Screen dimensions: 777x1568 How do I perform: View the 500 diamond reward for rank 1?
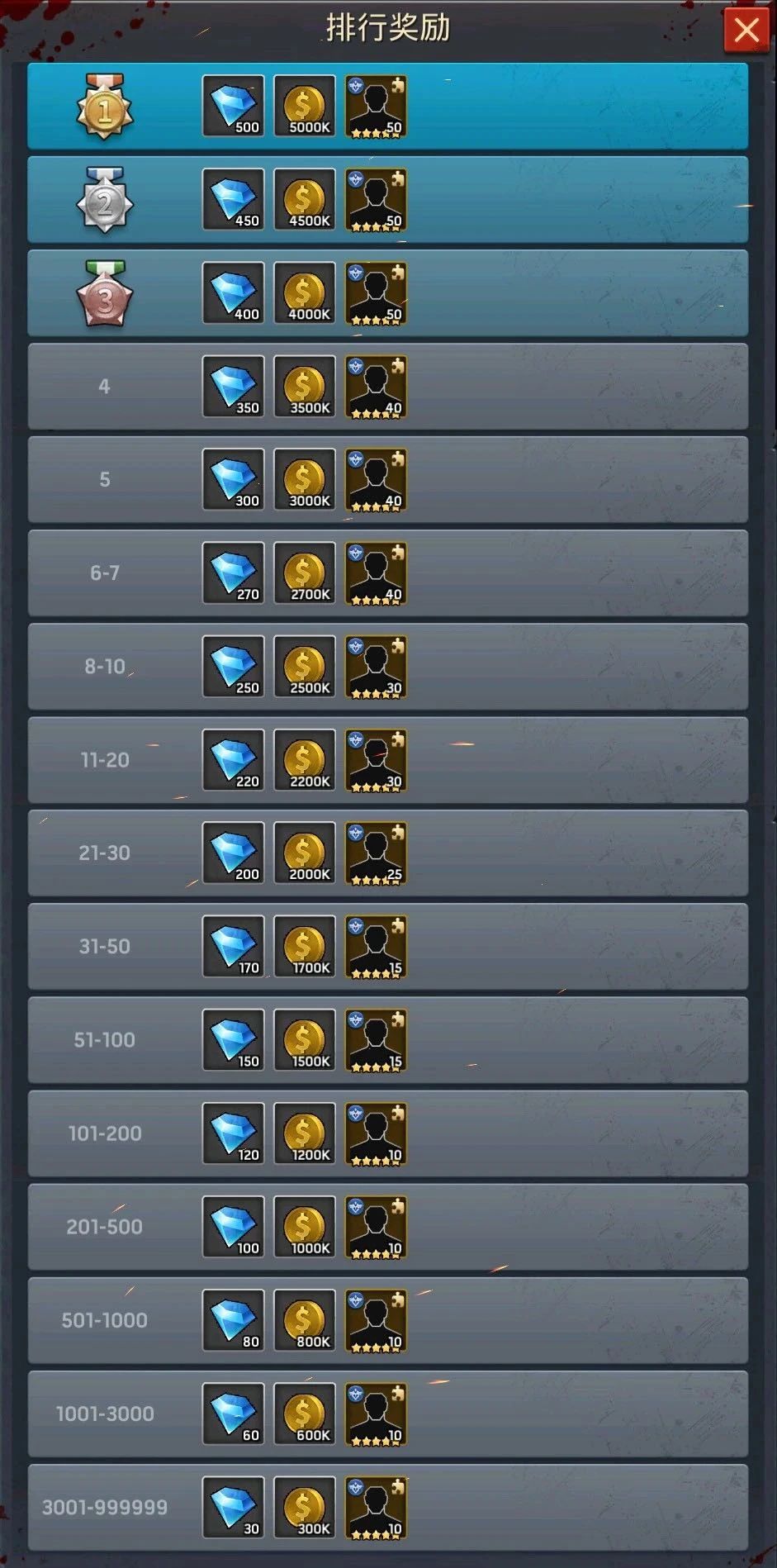point(234,106)
